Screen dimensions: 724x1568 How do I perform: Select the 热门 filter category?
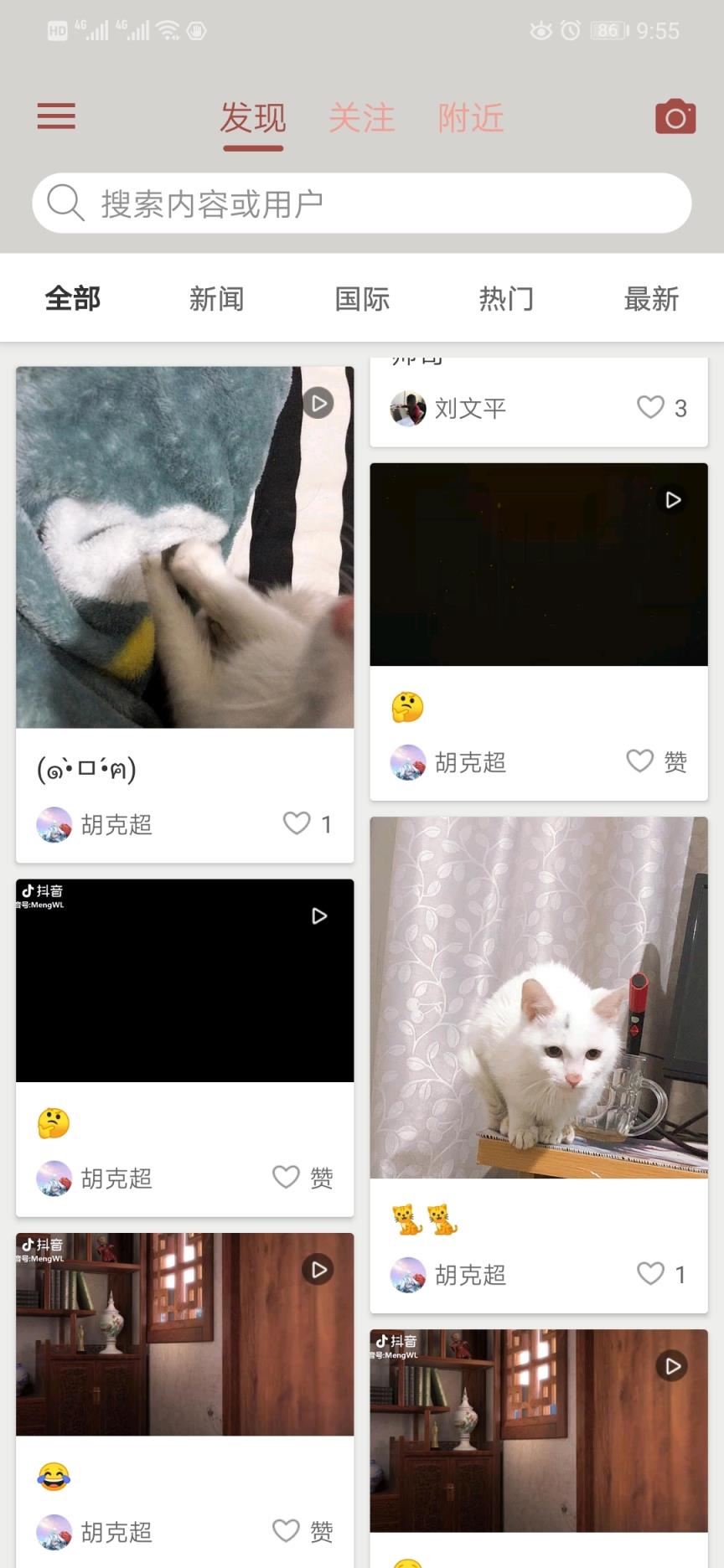pyautogui.click(x=506, y=298)
